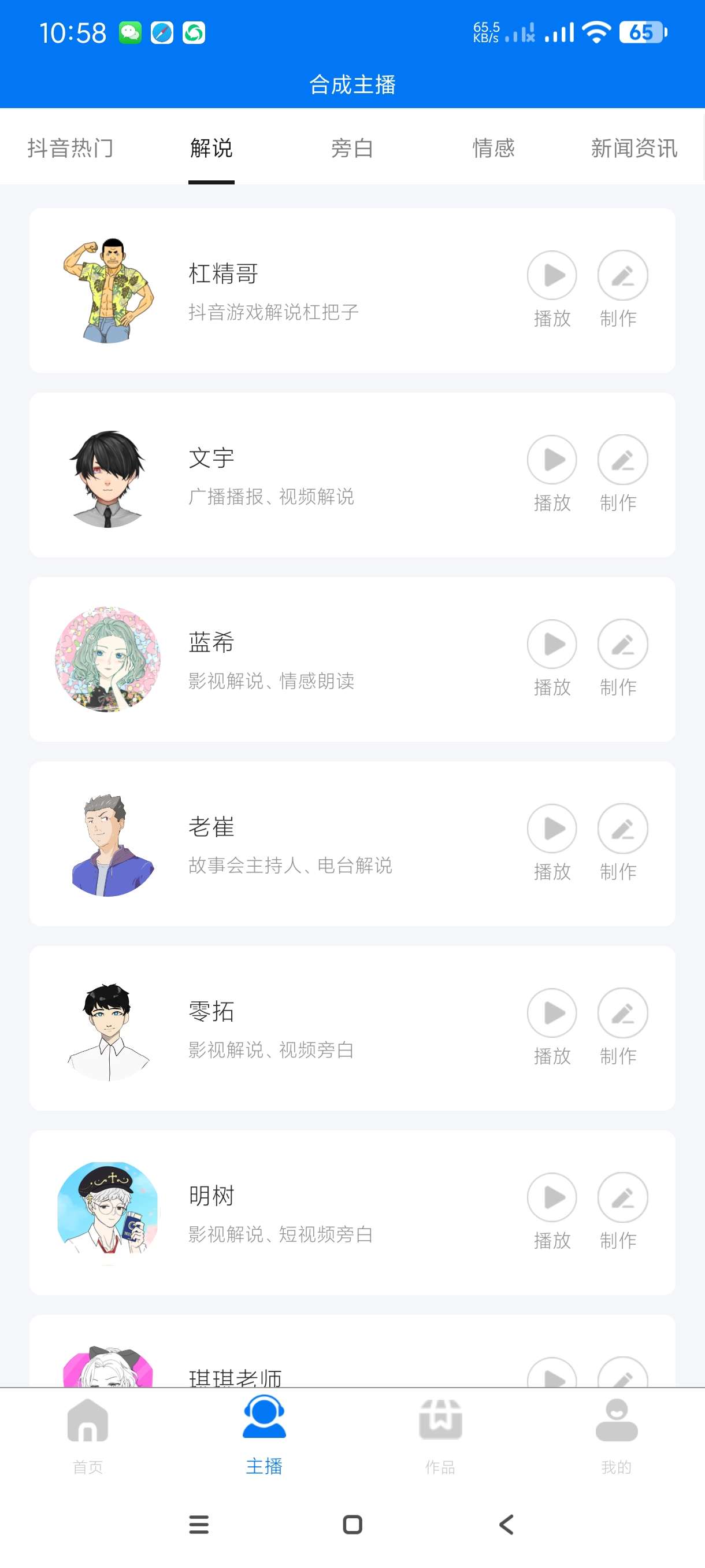Preview the 零拓 voice
This screenshot has height=1568, width=705.
[552, 1014]
